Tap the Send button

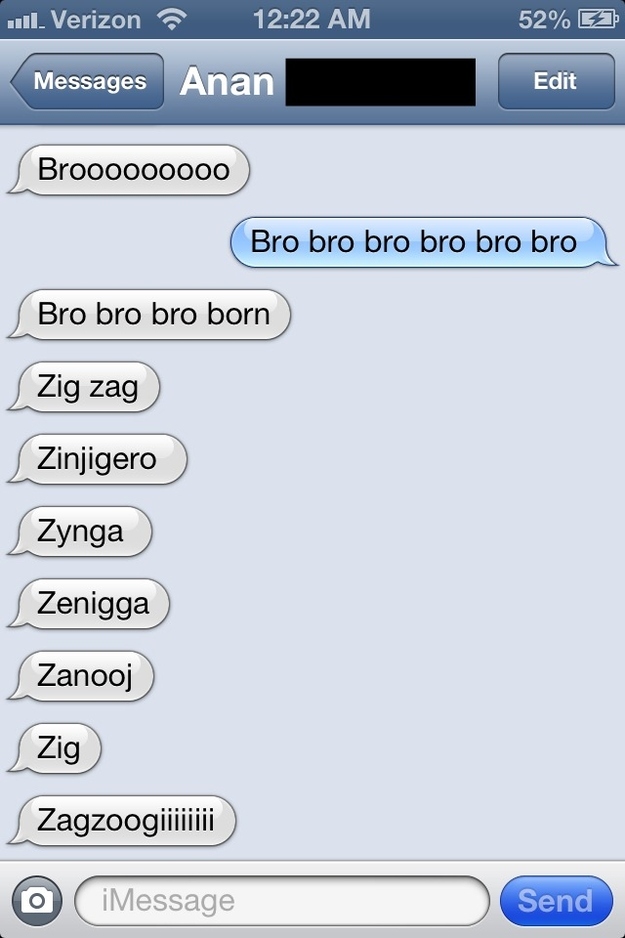555,900
